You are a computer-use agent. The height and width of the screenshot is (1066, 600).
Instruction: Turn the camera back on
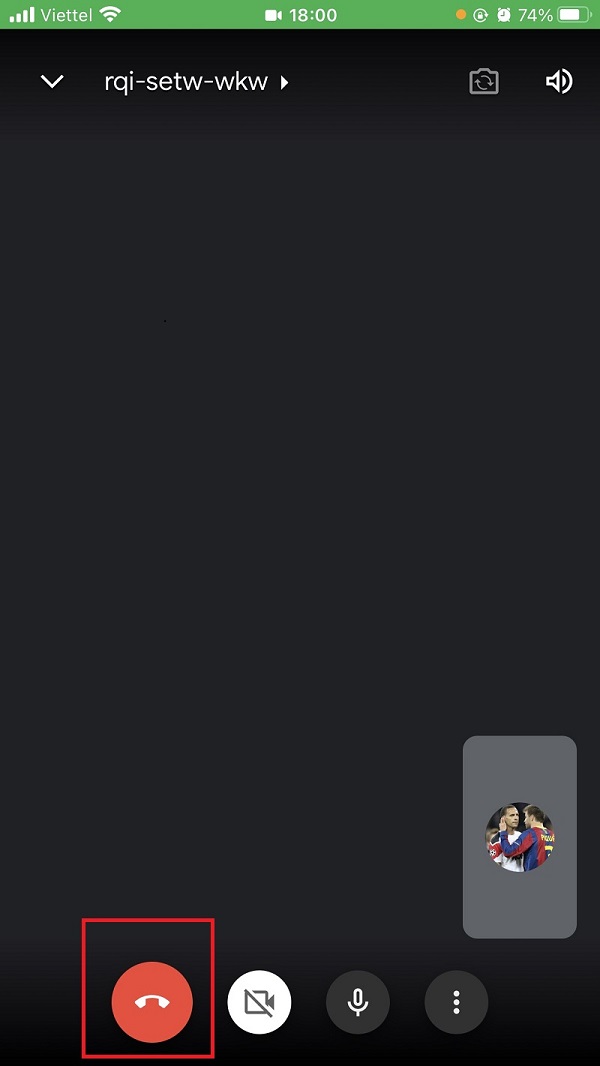(x=259, y=1002)
